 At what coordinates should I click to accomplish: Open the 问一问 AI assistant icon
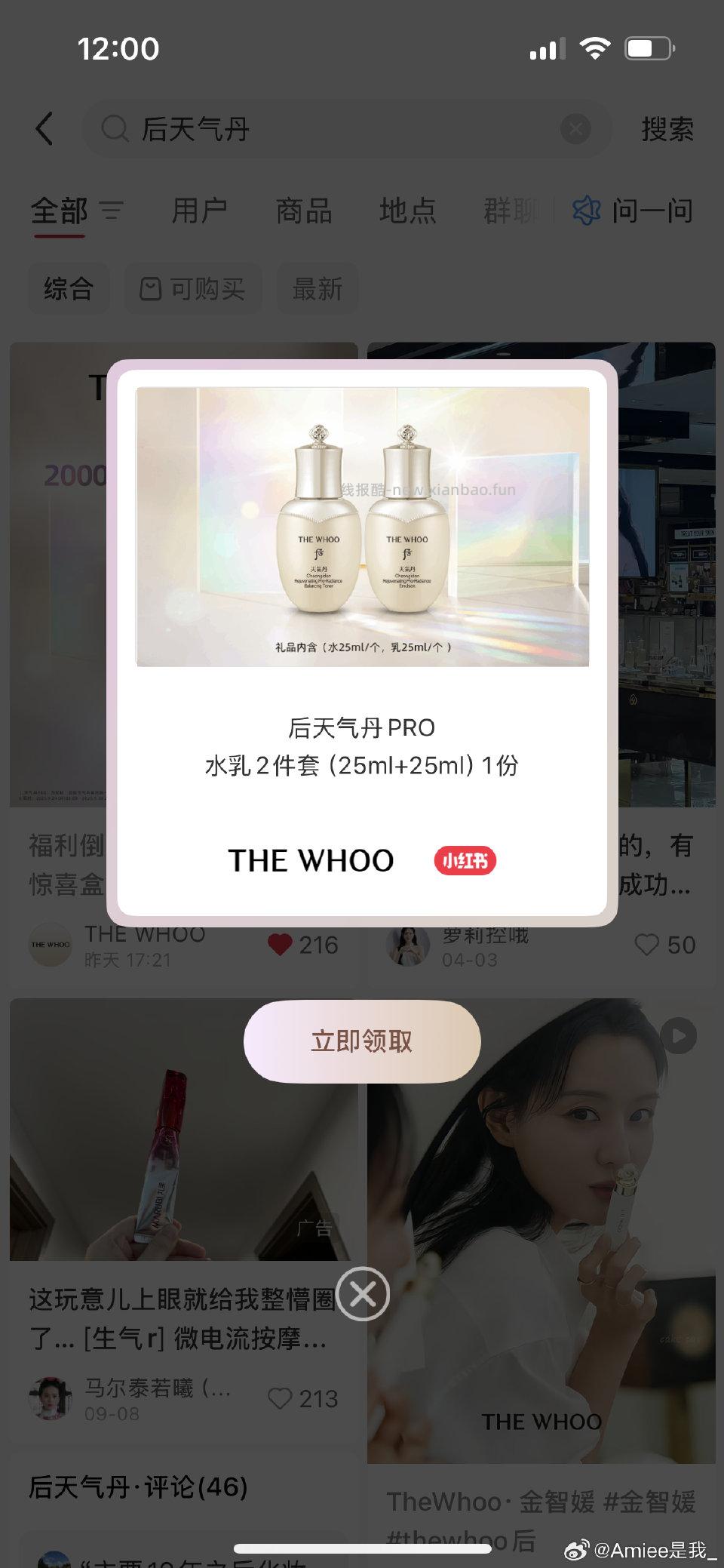585,211
